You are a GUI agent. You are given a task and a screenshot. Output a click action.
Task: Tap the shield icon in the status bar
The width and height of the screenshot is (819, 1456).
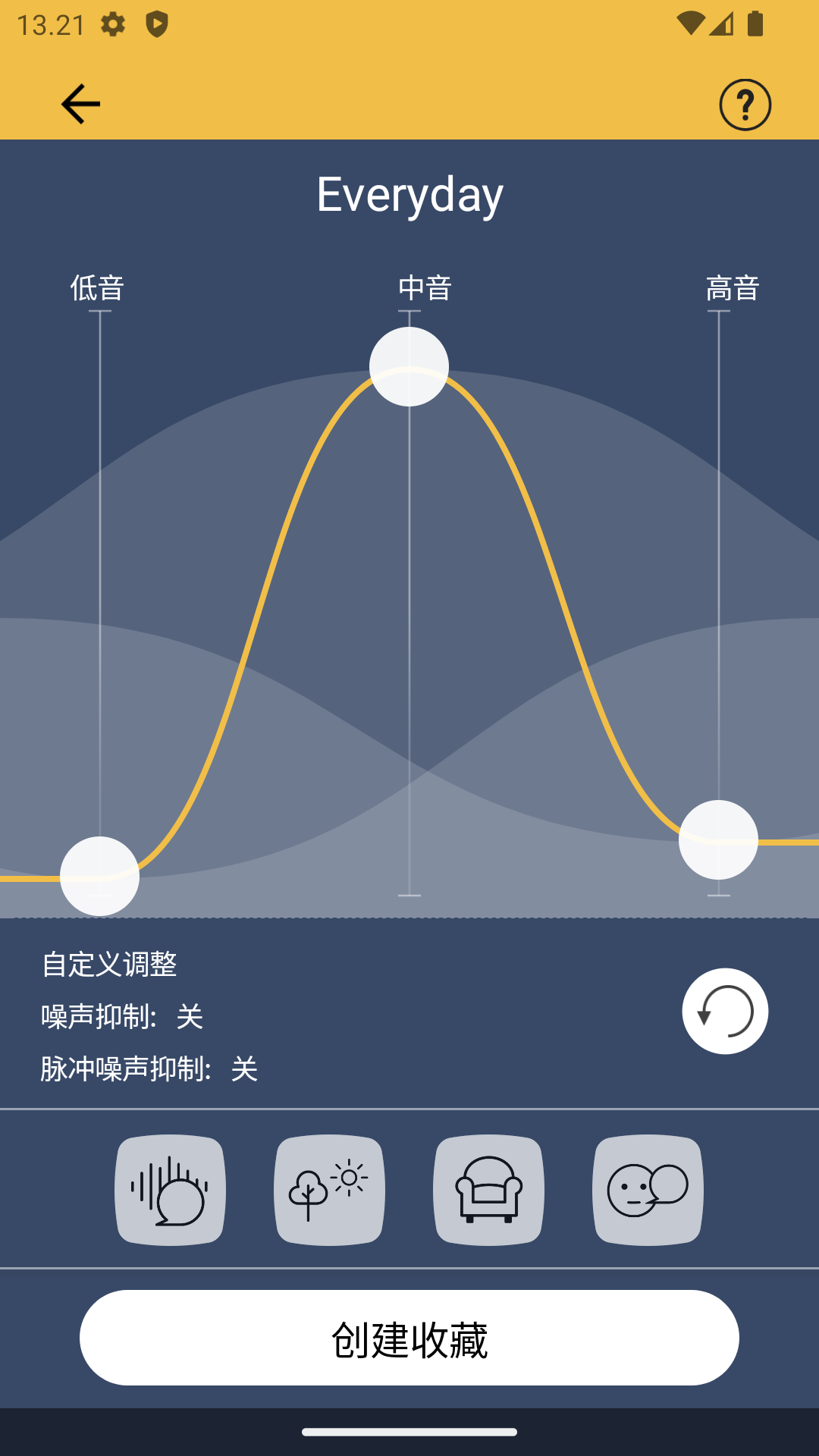point(158,25)
